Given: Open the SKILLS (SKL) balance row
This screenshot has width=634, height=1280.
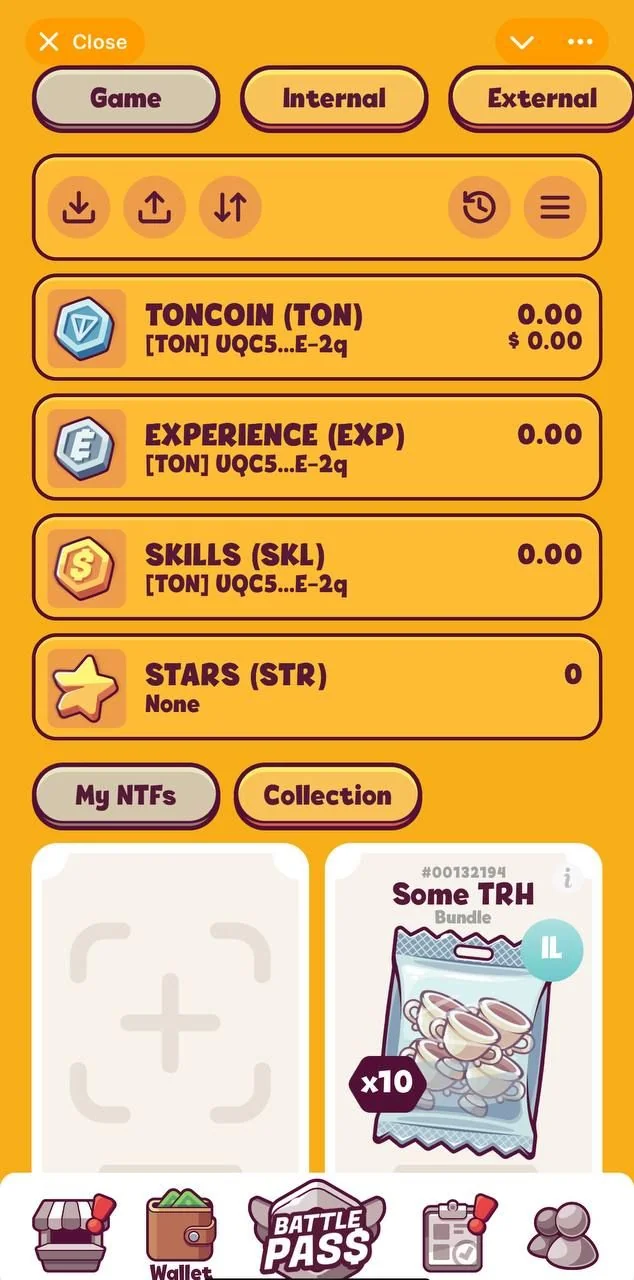Looking at the screenshot, I should coord(317,567).
